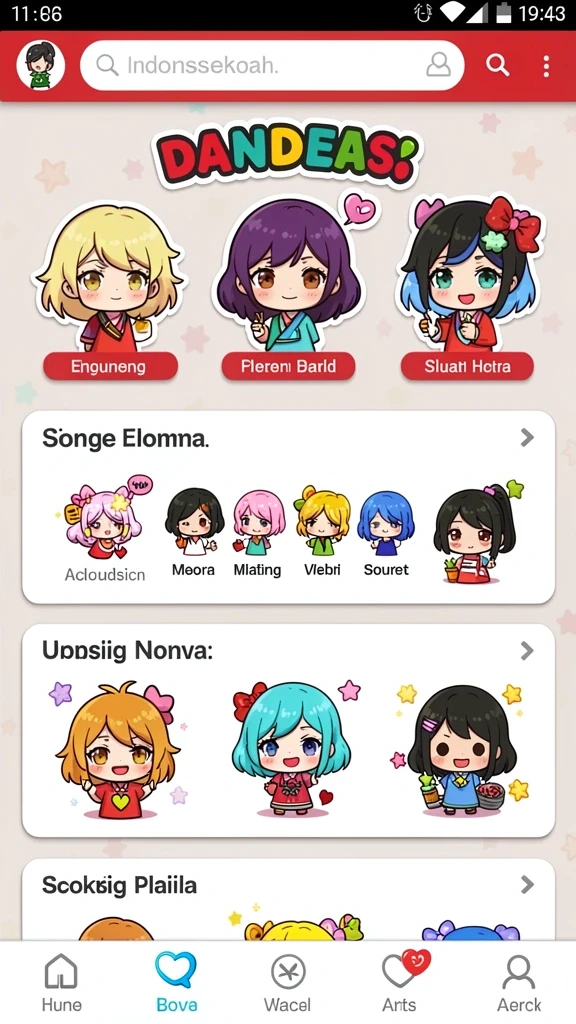The width and height of the screenshot is (576, 1024).
Task: Open the Vlebri character
Action: (323, 532)
